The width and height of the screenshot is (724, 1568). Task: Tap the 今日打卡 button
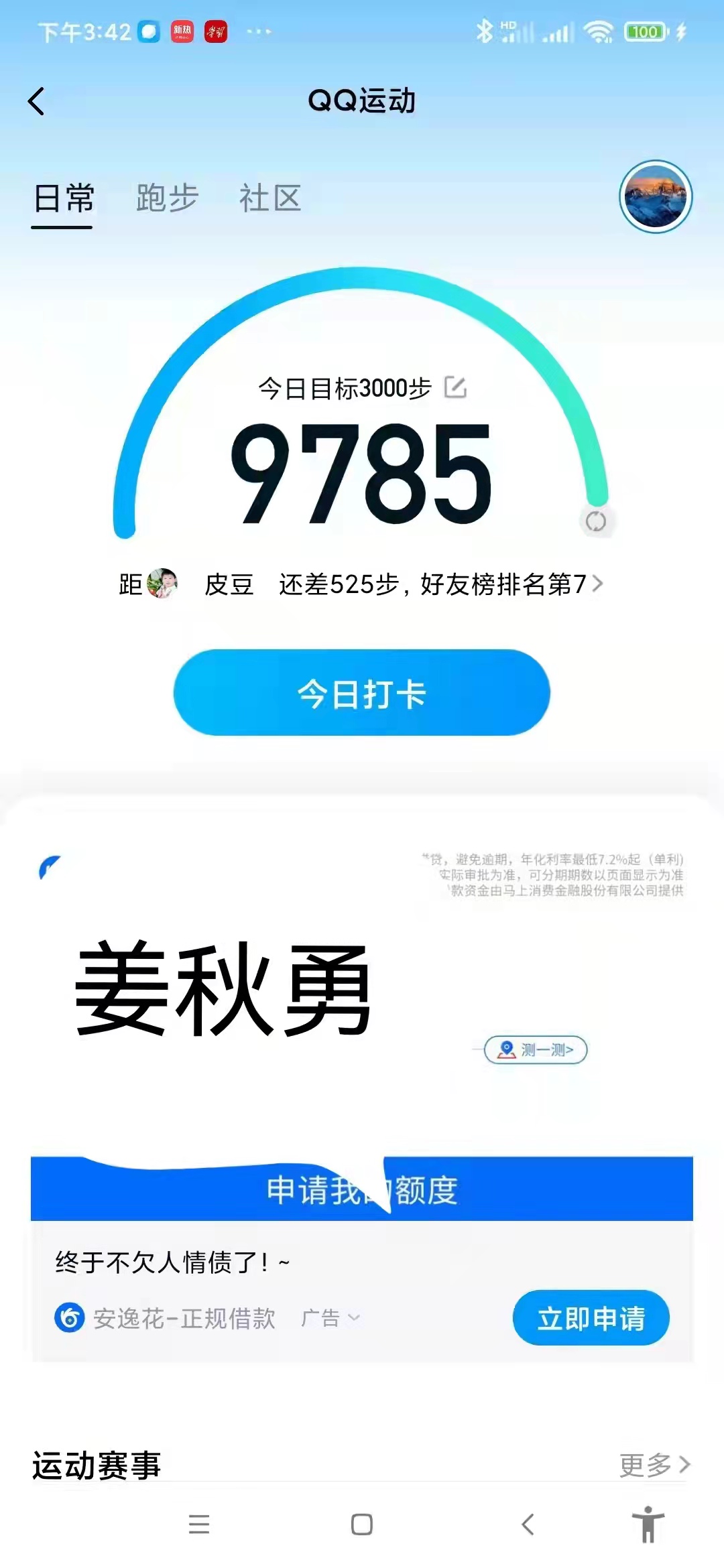362,693
